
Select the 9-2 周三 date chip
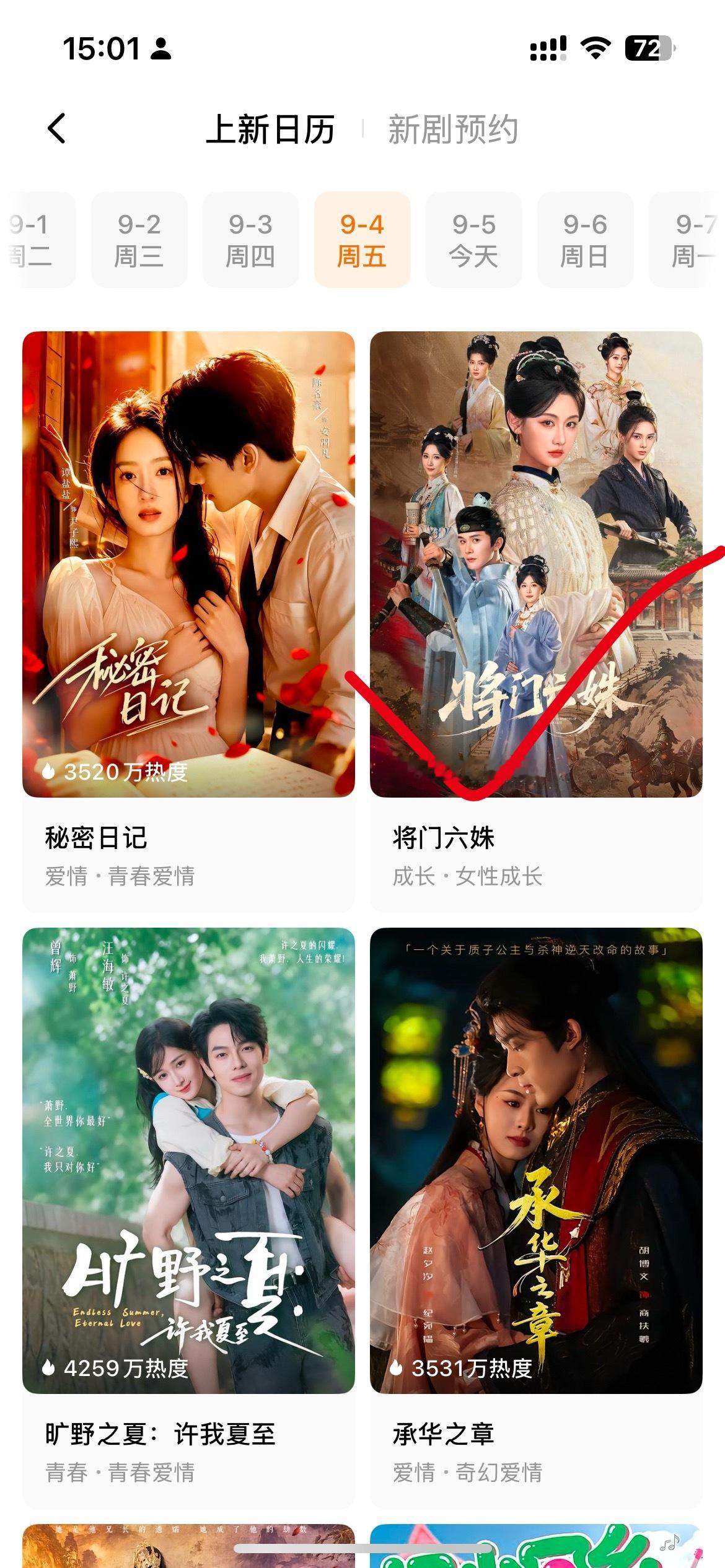(139, 240)
